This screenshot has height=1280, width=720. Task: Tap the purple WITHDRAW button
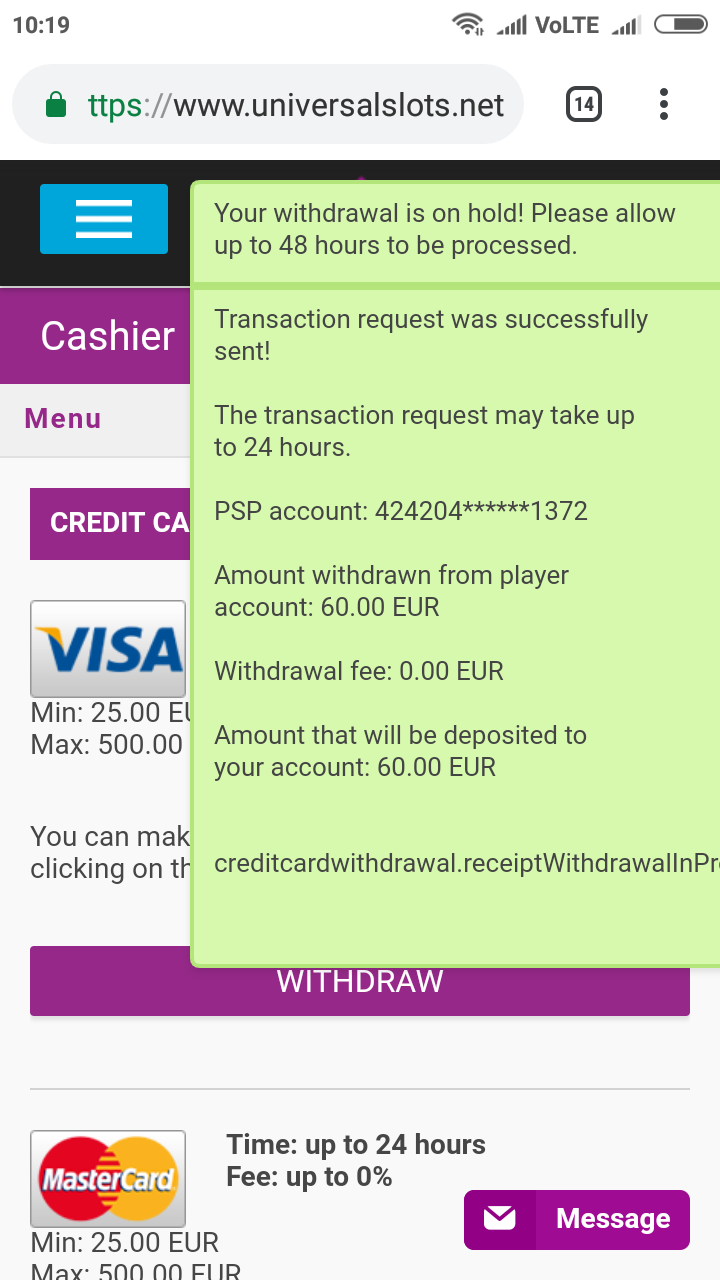click(x=360, y=982)
